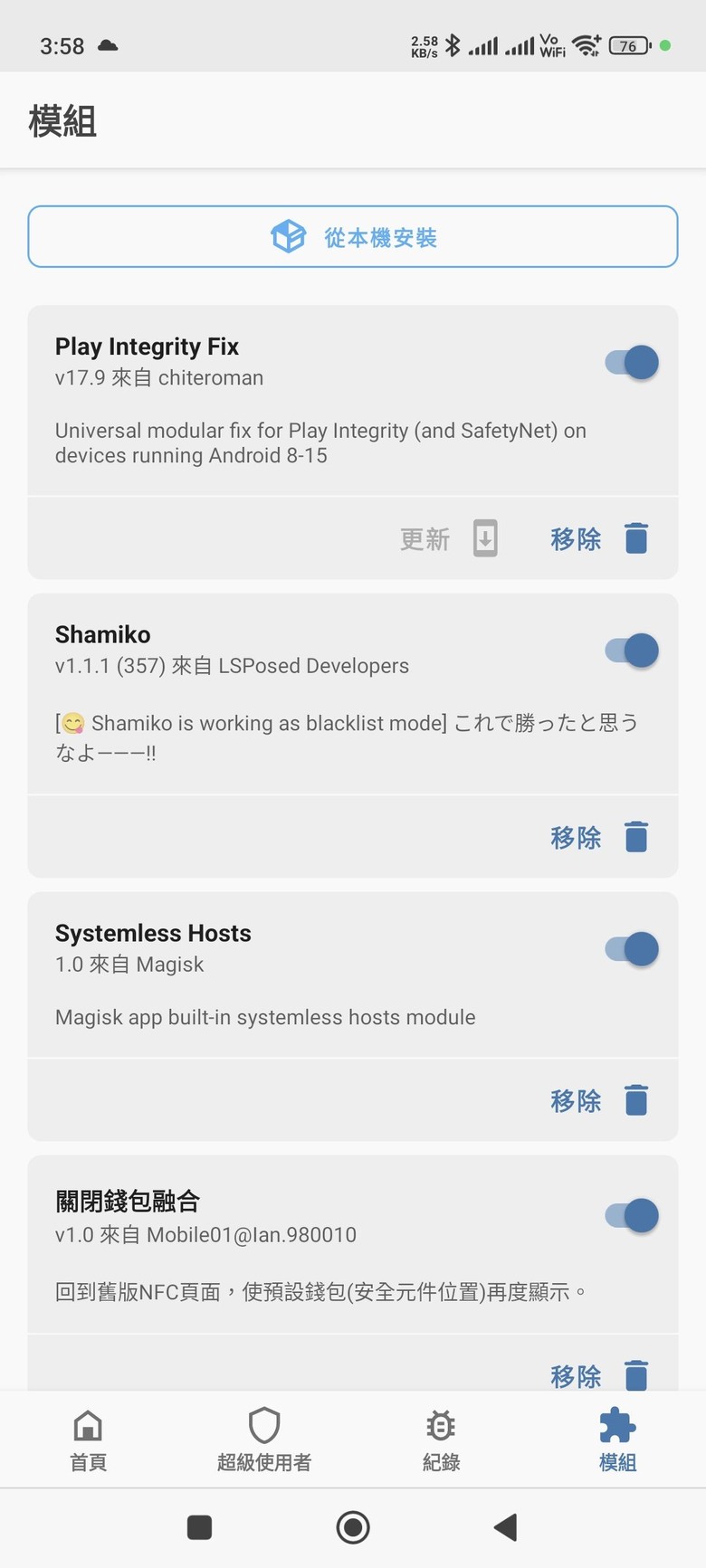Image resolution: width=706 pixels, height=1568 pixels.
Task: Go to the system home screen
Action: [353, 1527]
